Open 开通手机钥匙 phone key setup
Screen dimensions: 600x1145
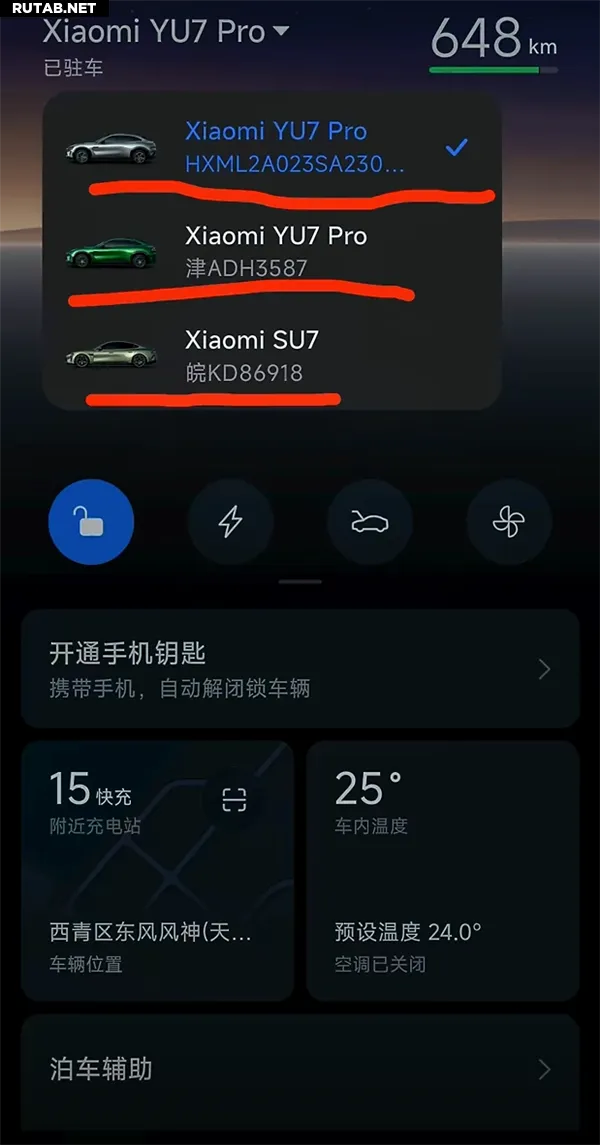[x=300, y=669]
